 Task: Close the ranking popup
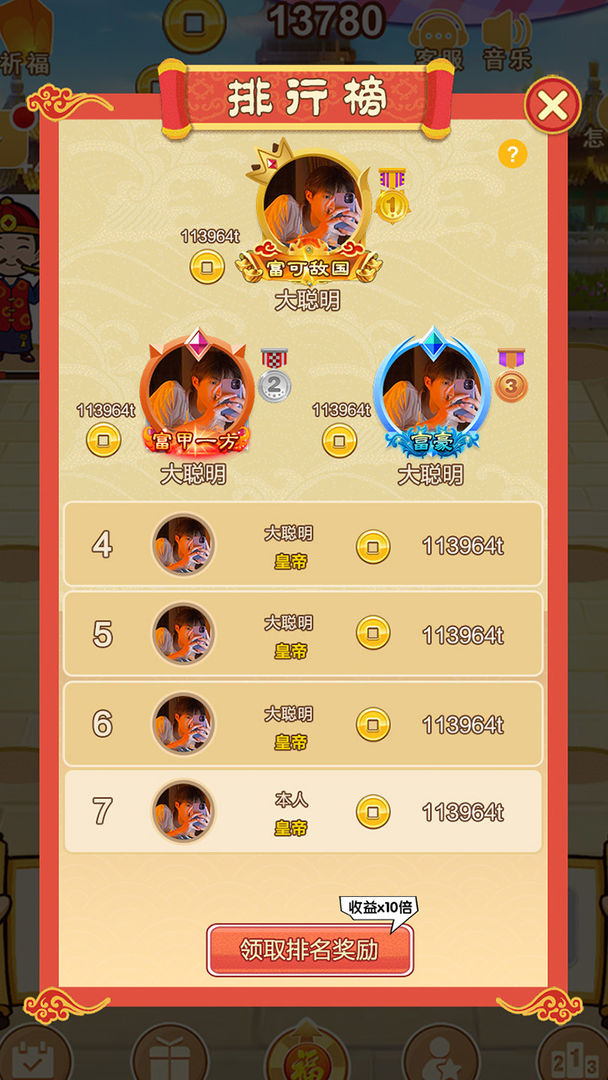pyautogui.click(x=552, y=105)
